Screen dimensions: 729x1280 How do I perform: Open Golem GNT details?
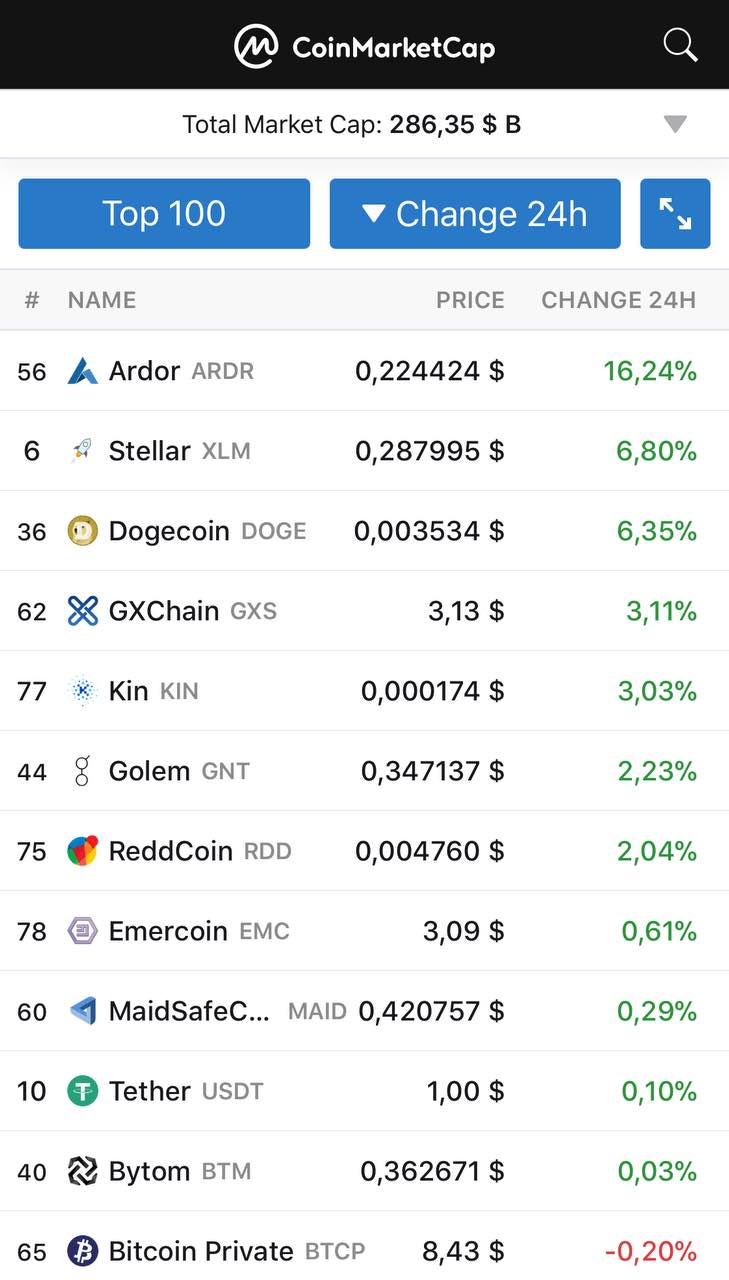click(x=364, y=771)
